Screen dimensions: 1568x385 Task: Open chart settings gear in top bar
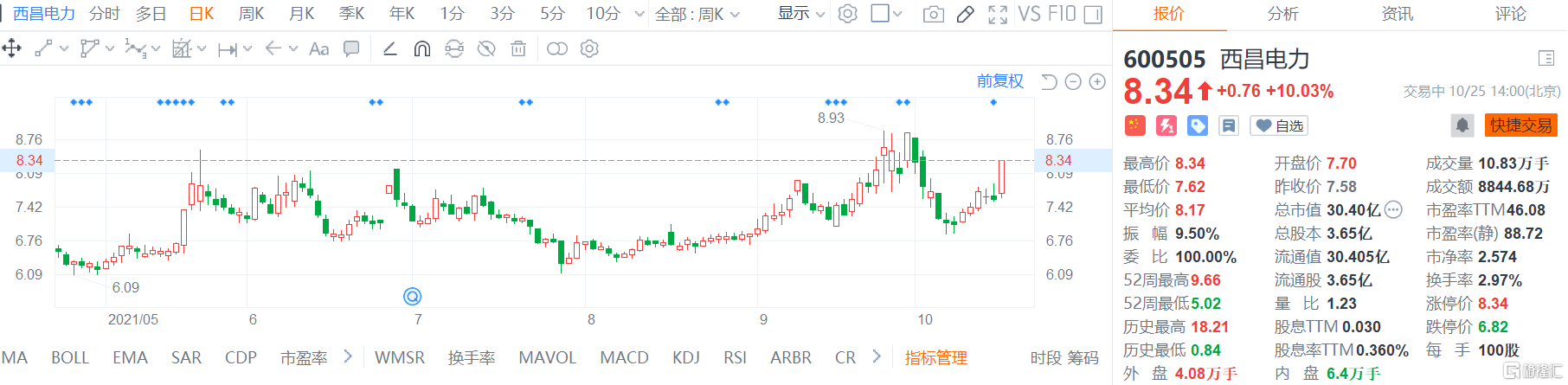(848, 14)
